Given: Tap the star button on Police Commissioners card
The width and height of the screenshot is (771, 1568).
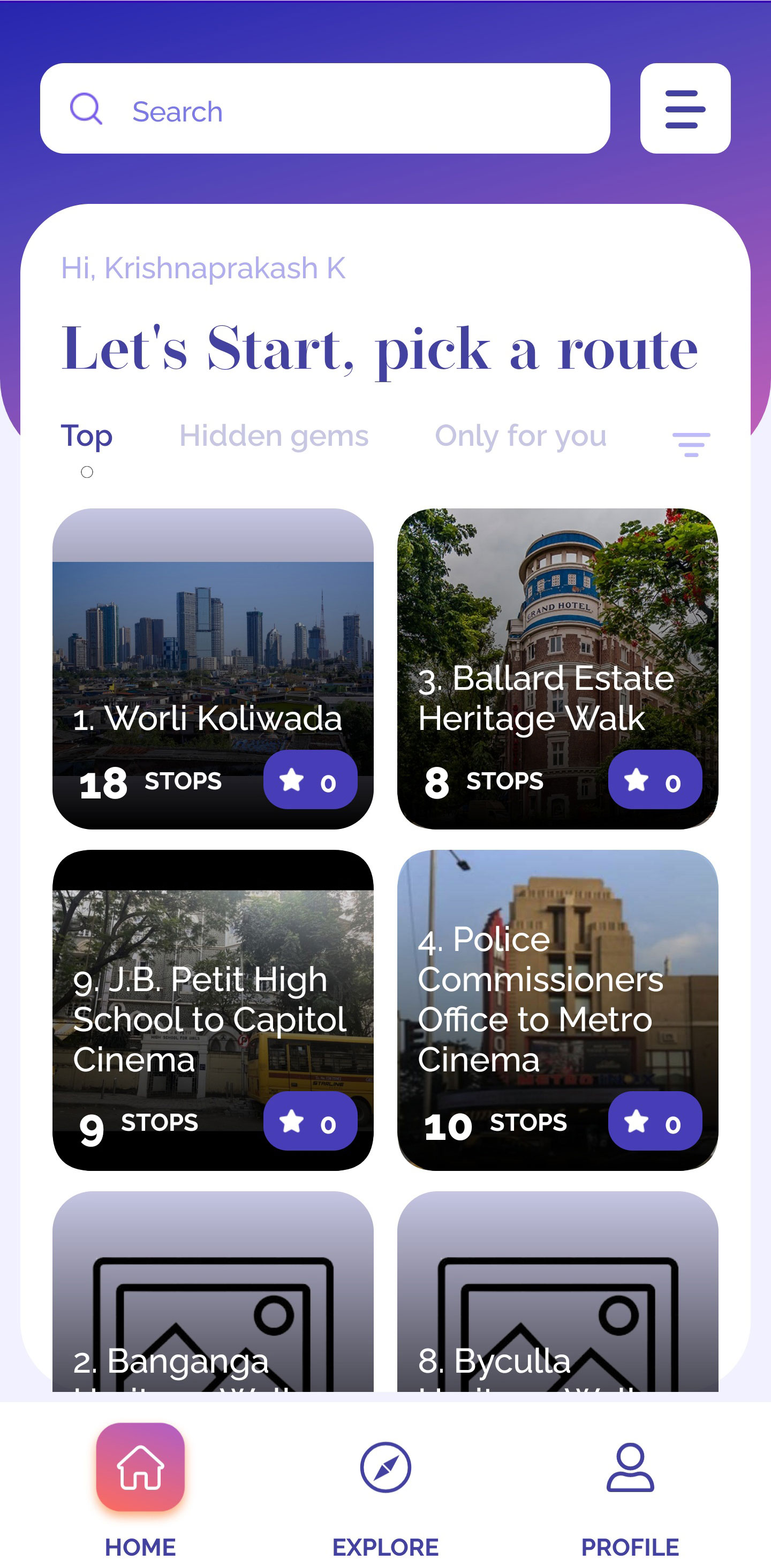Looking at the screenshot, I should [x=654, y=1121].
